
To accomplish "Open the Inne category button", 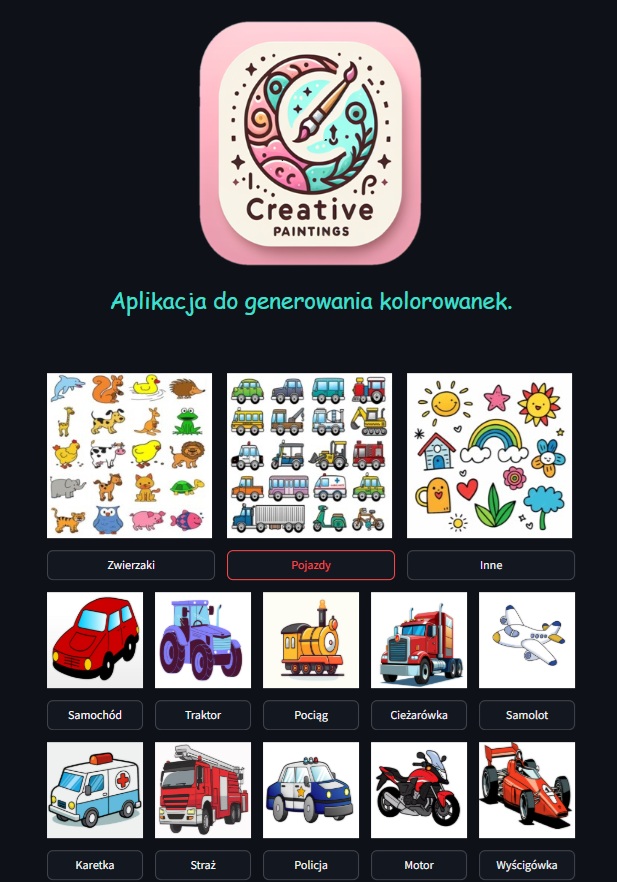I will 491,565.
